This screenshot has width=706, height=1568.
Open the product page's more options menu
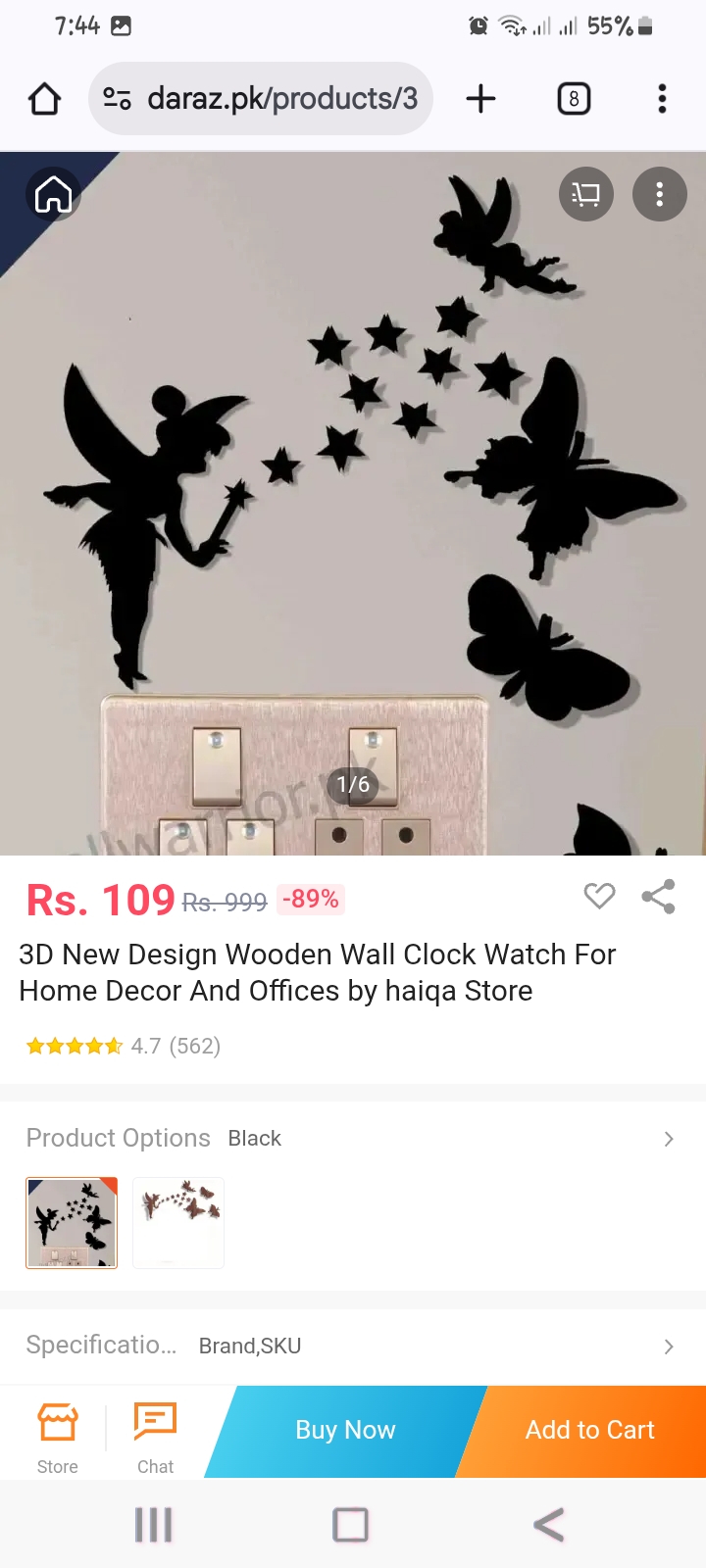[659, 194]
